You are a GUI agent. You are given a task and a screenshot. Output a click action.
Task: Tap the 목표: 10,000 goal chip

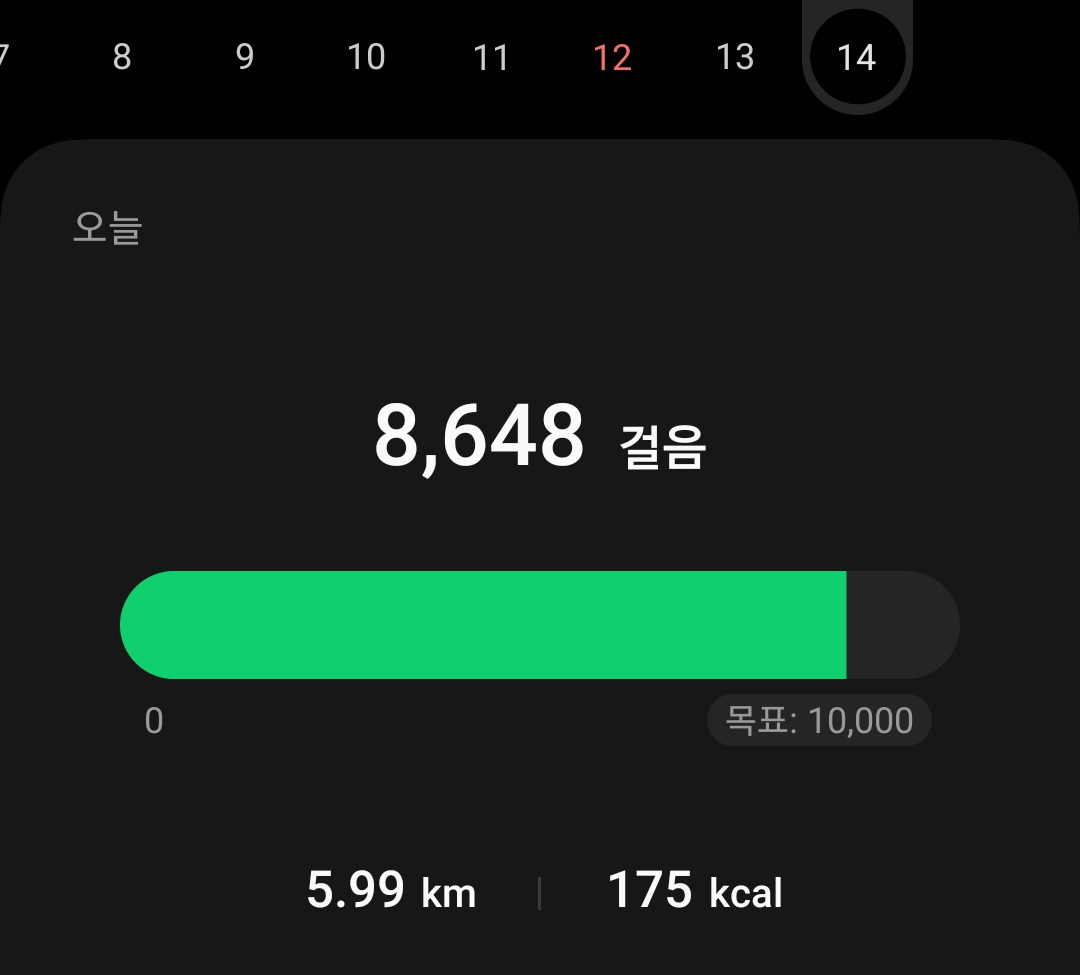point(819,721)
